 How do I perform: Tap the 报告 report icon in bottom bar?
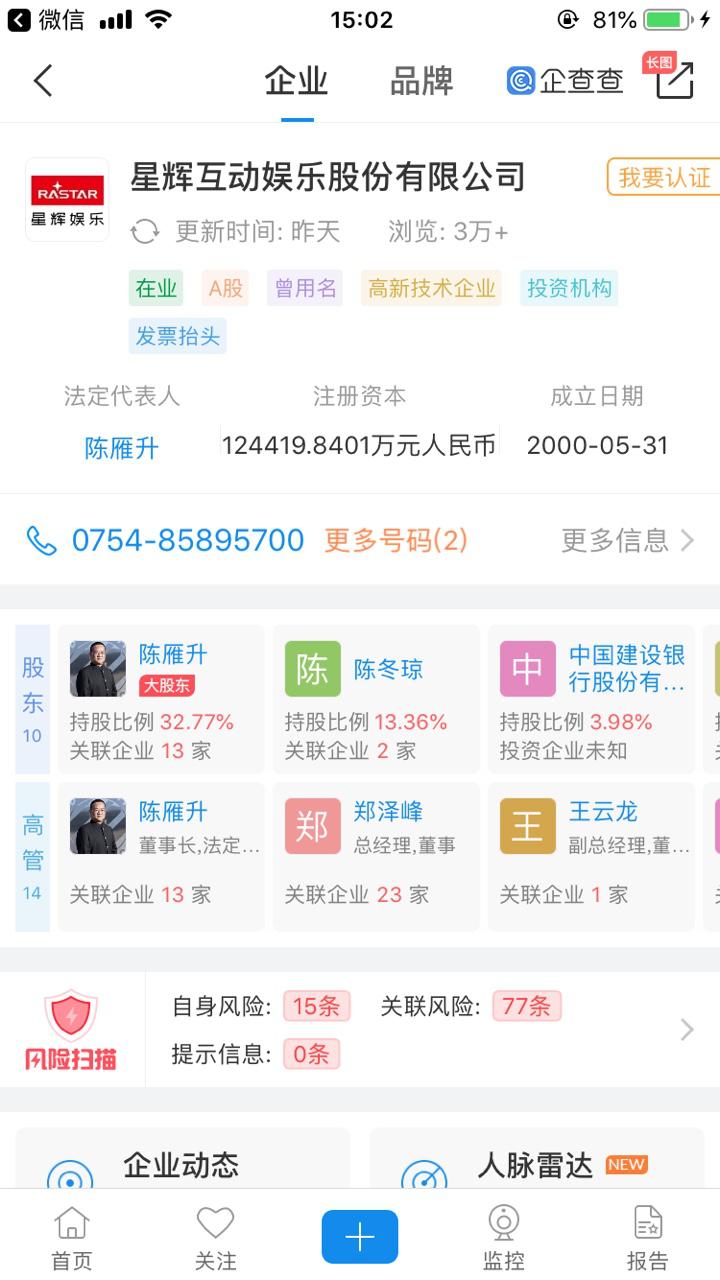tap(648, 1235)
